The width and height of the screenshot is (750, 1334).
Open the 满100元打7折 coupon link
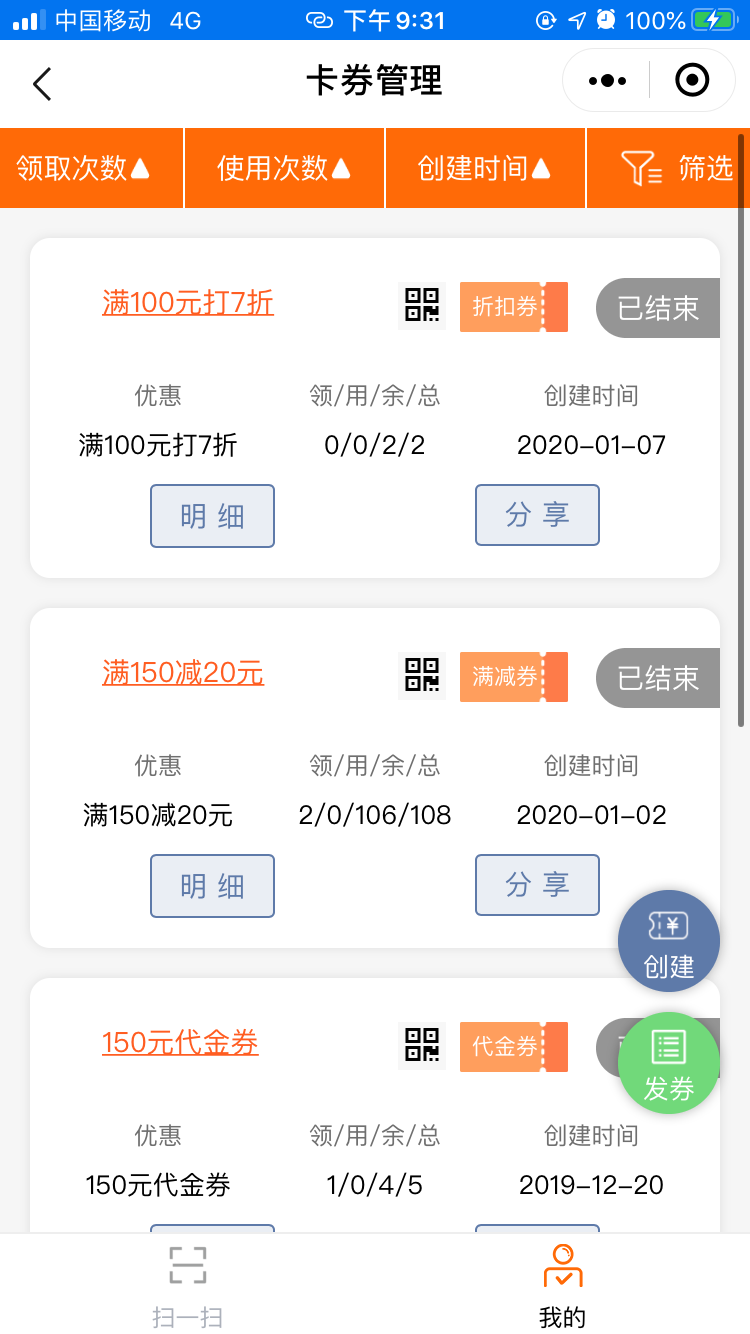188,302
